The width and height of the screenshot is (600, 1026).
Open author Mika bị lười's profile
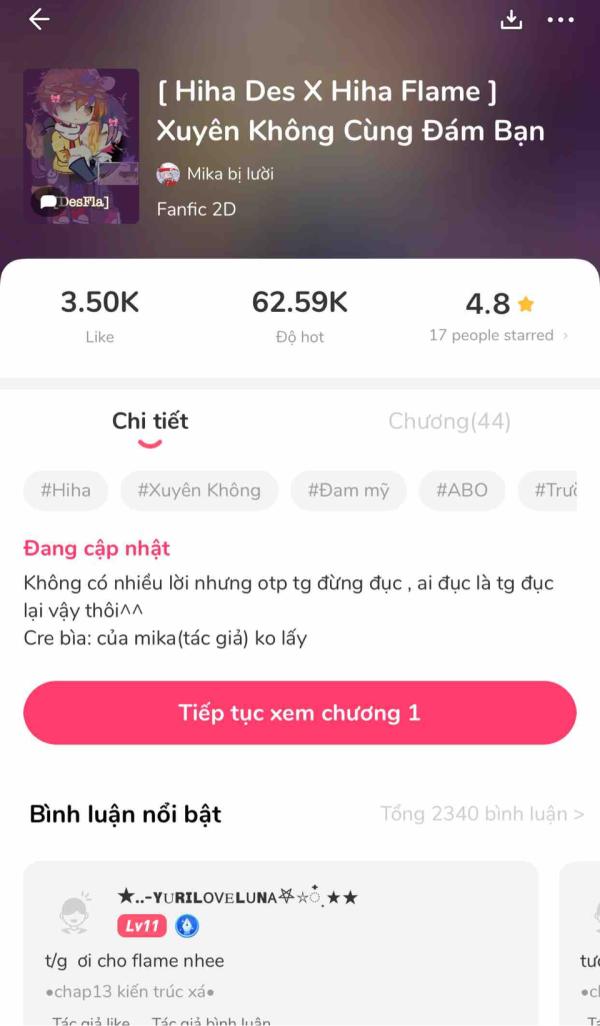[x=215, y=174]
